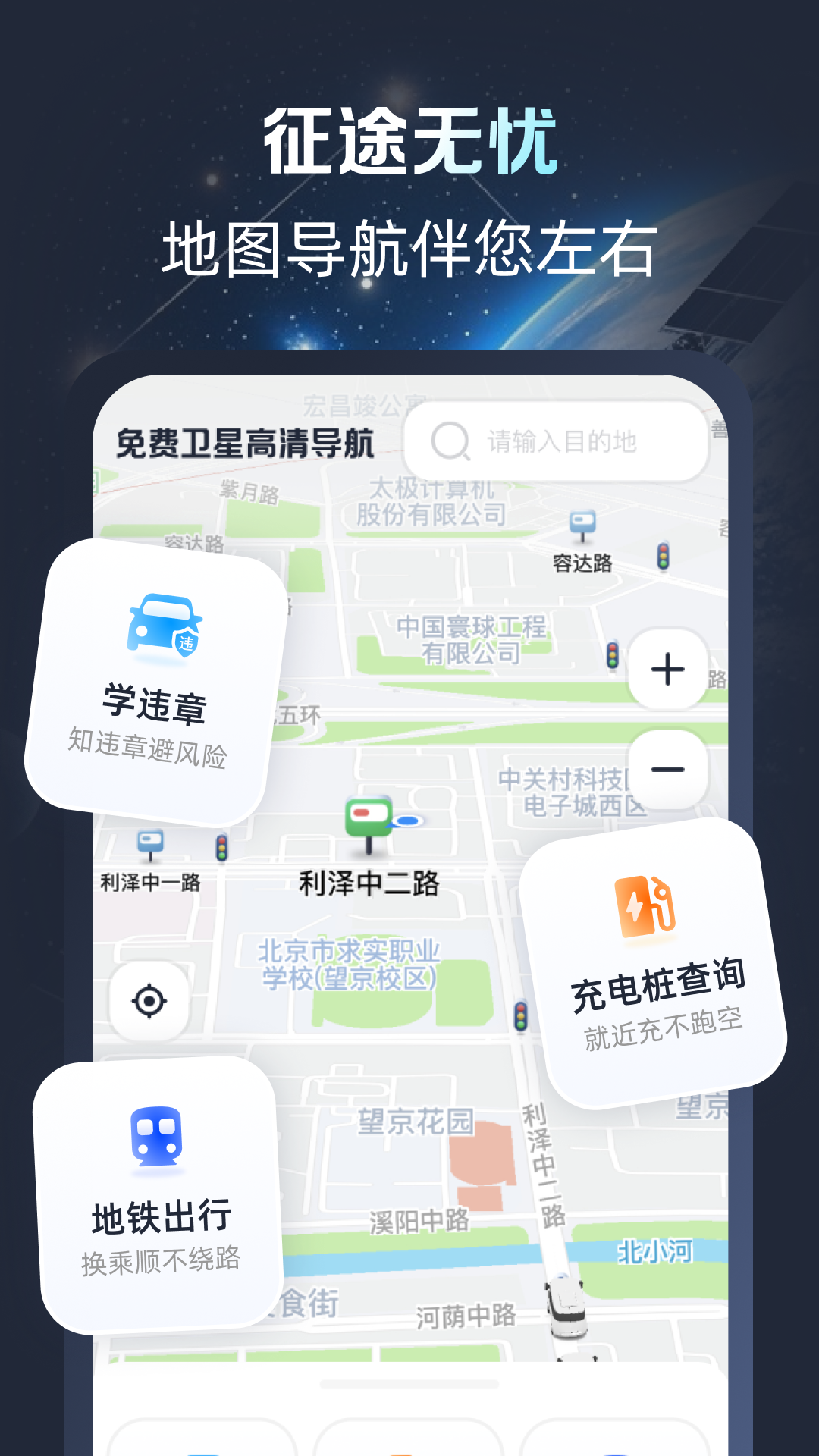Click the zoom in plus button
The image size is (819, 1456).
coord(667,668)
